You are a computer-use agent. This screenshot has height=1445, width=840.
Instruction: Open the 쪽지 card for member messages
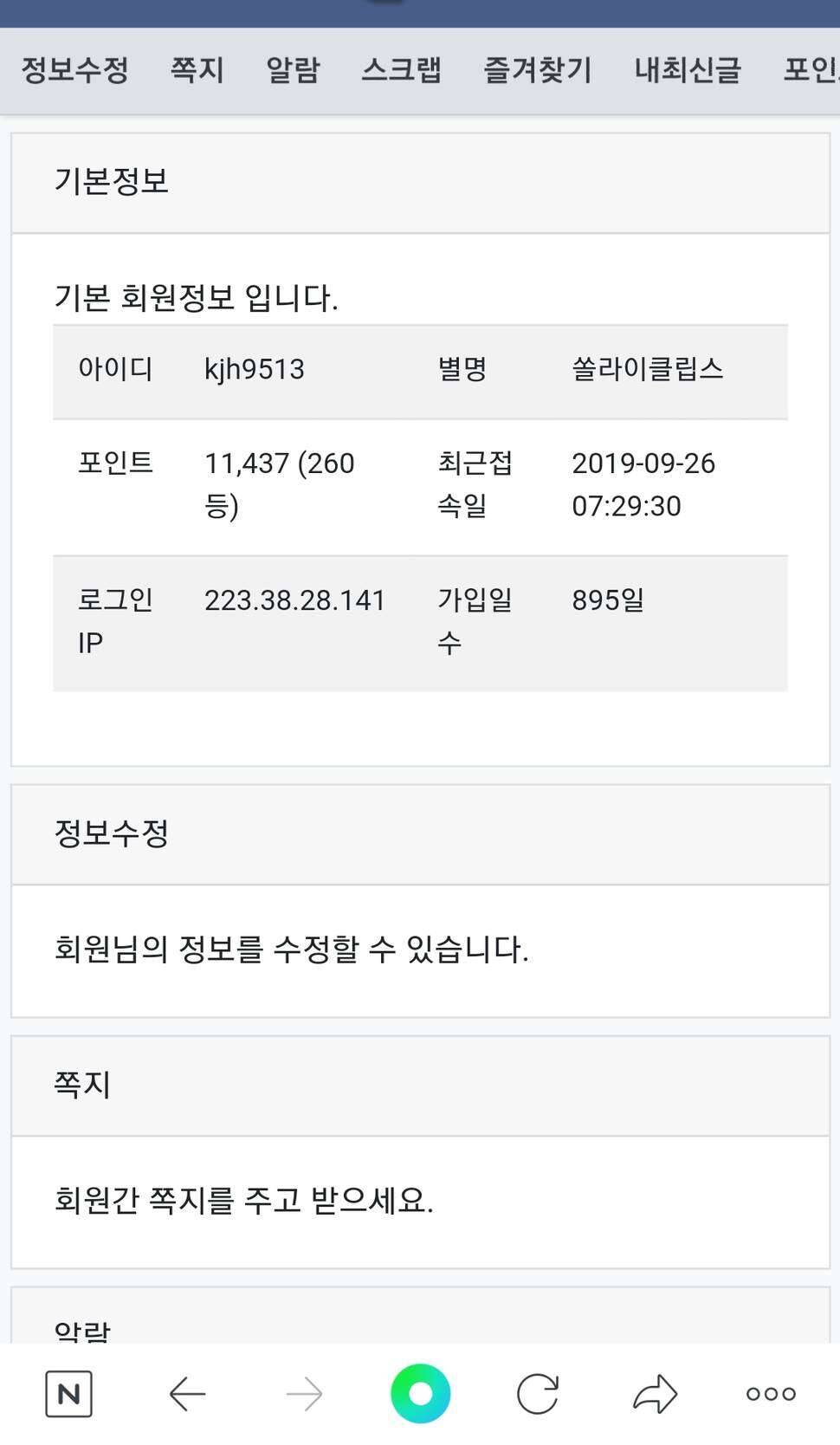click(420, 1152)
